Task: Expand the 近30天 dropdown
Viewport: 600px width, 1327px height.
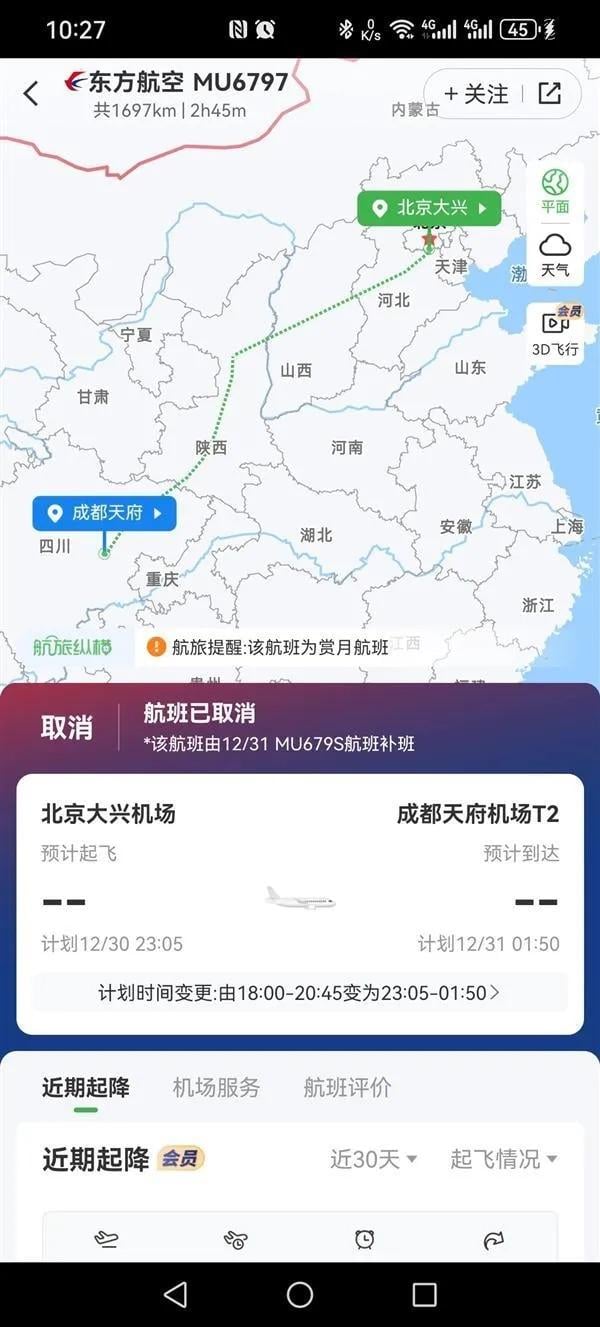Action: [373, 1159]
